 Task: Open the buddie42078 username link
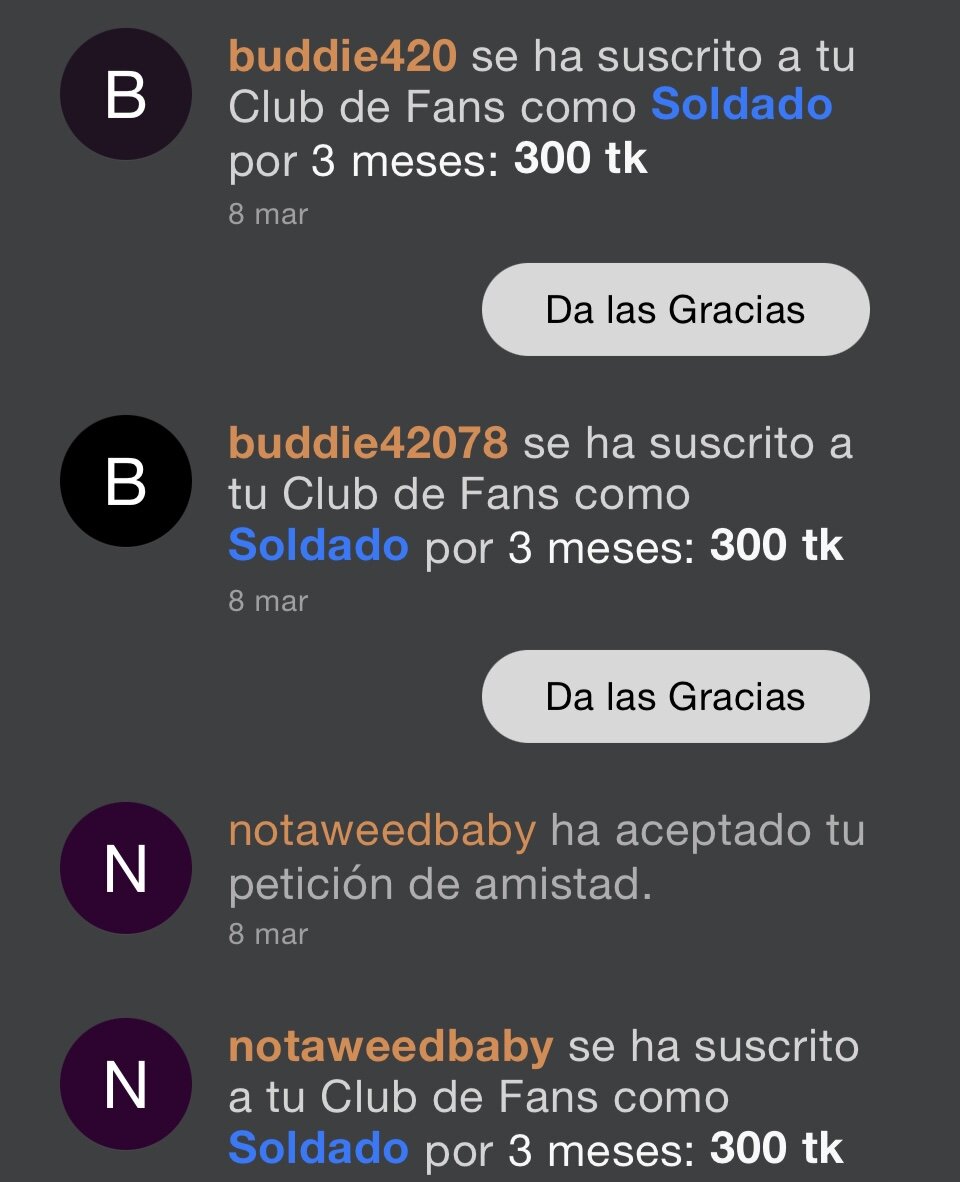368,443
